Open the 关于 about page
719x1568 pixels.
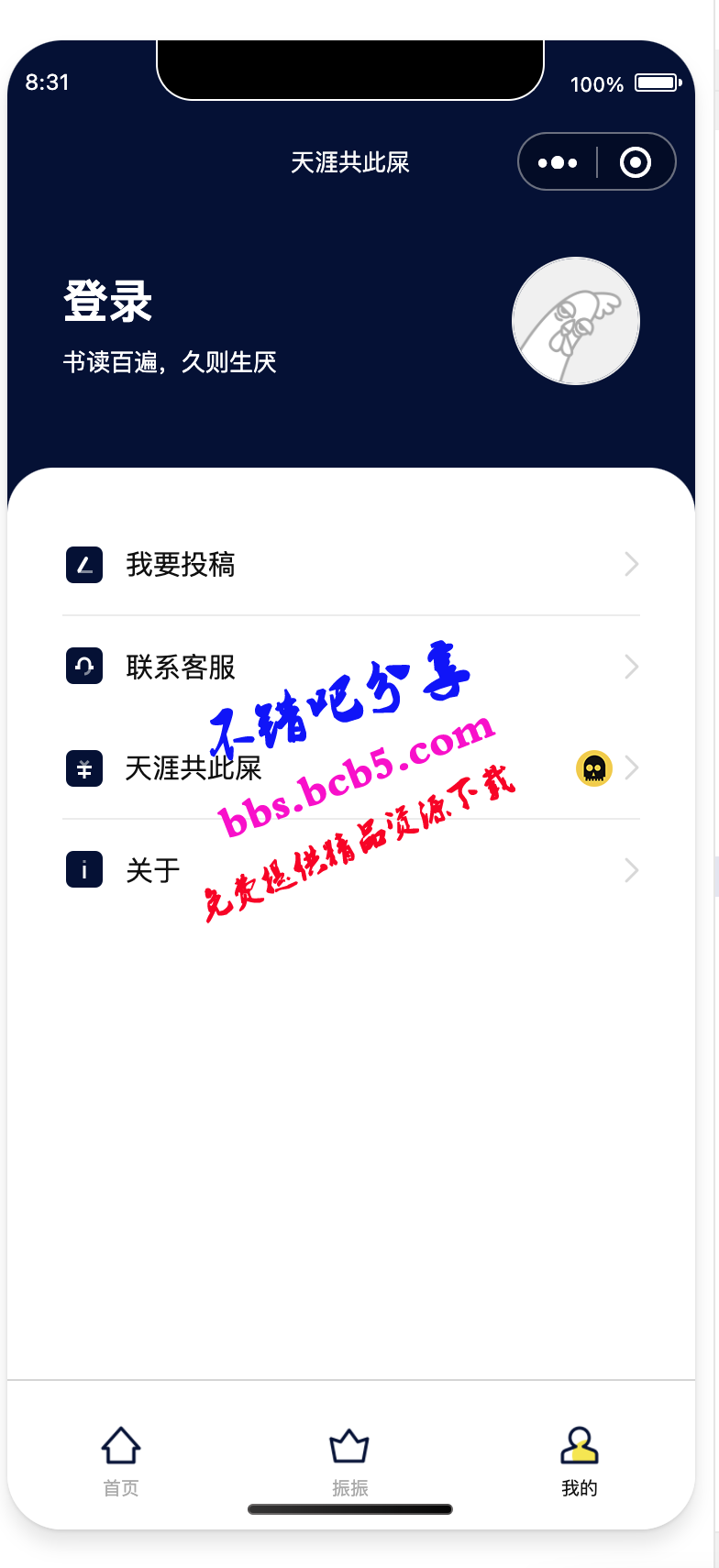click(350, 869)
